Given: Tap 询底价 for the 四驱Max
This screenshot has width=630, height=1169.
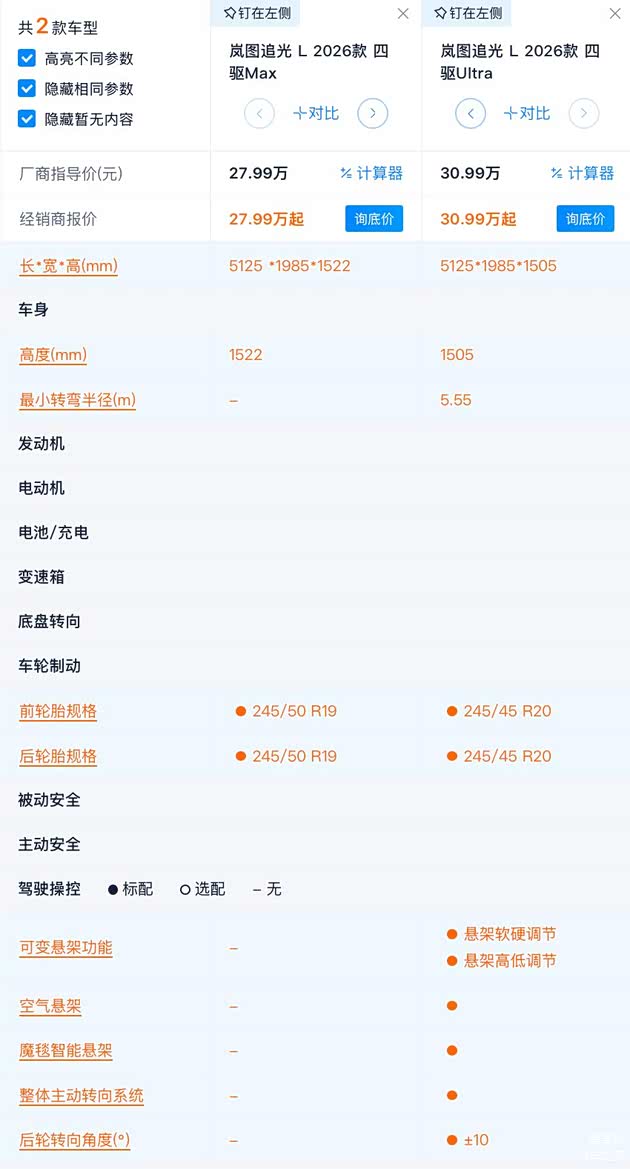Looking at the screenshot, I should pyautogui.click(x=374, y=219).
